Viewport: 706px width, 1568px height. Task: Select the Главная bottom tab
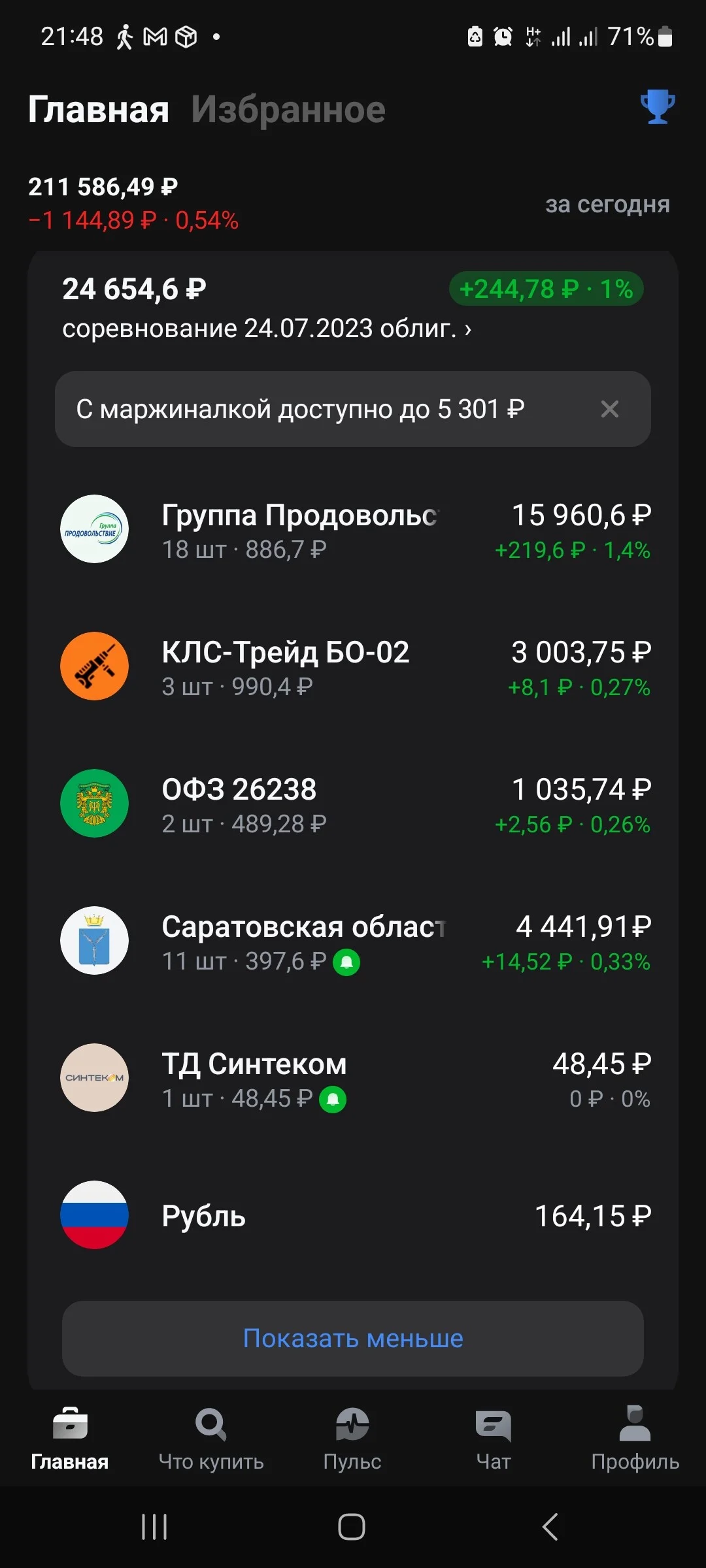click(x=70, y=1439)
